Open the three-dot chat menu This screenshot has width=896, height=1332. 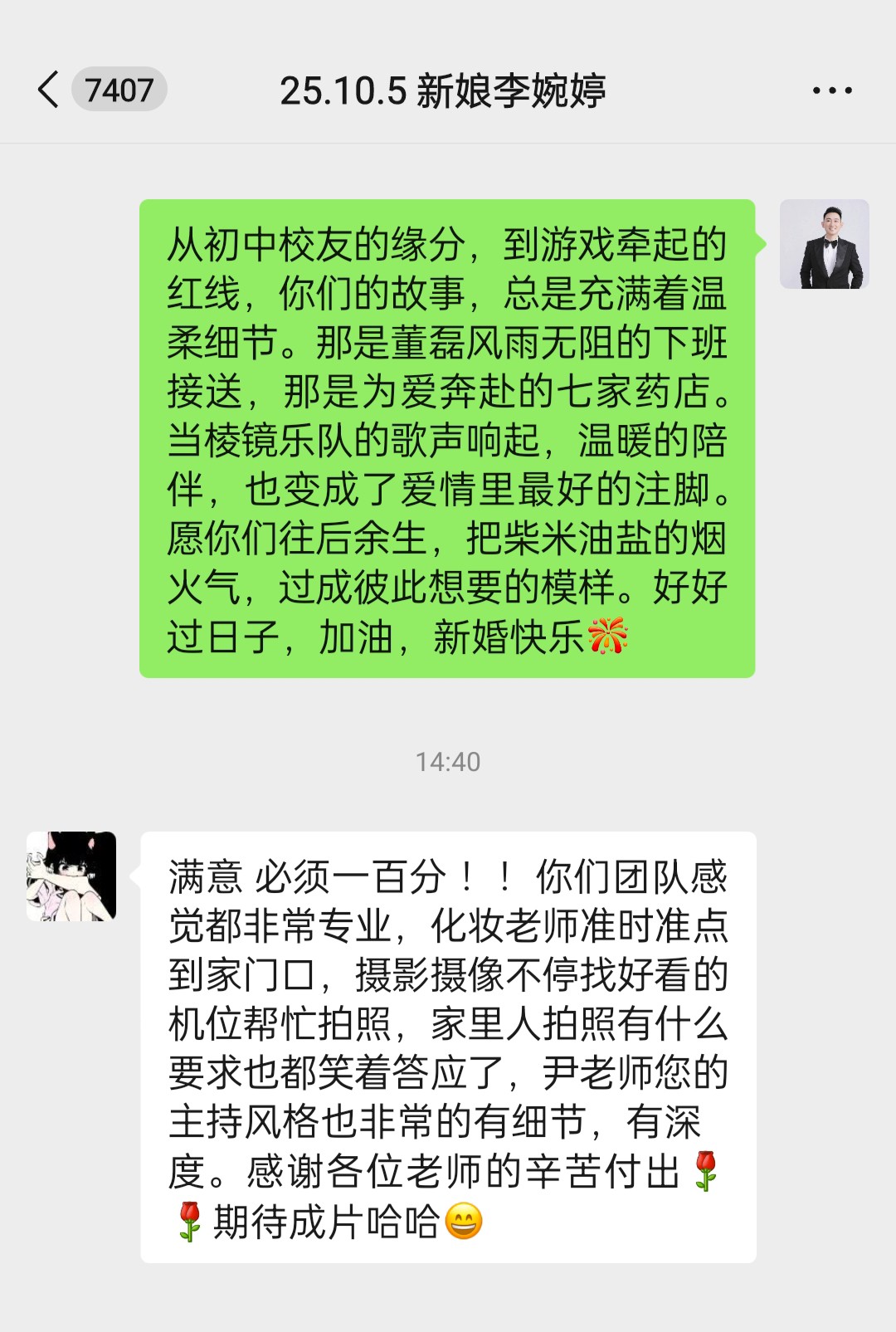(x=831, y=90)
